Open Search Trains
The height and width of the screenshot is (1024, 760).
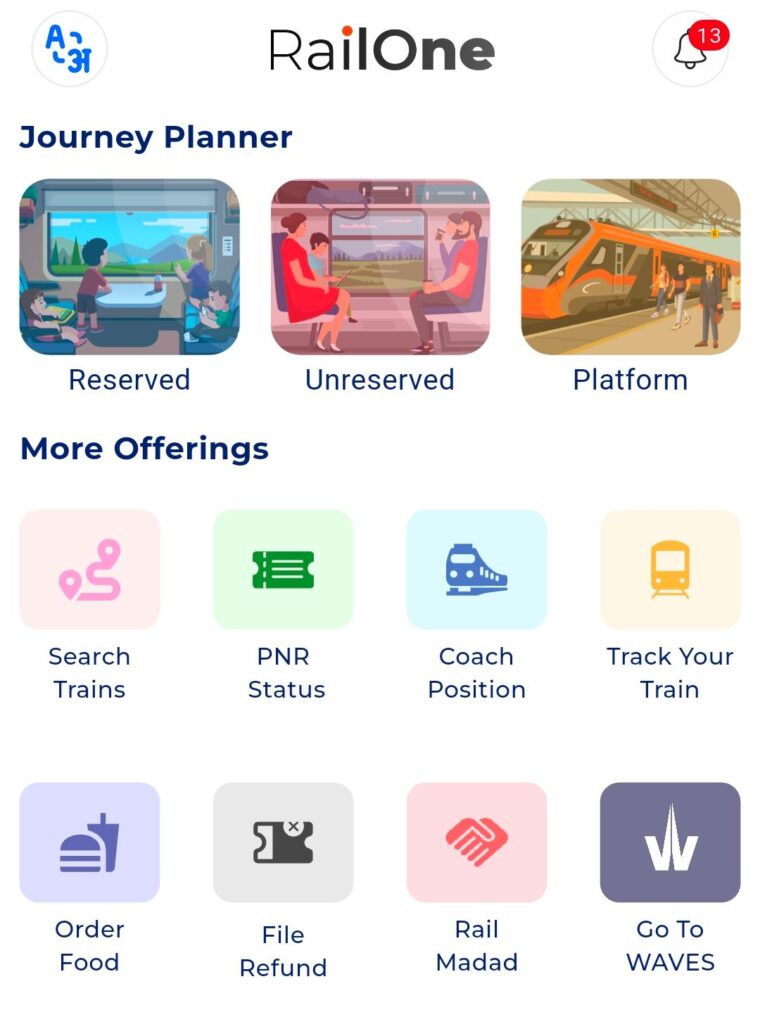(x=90, y=570)
